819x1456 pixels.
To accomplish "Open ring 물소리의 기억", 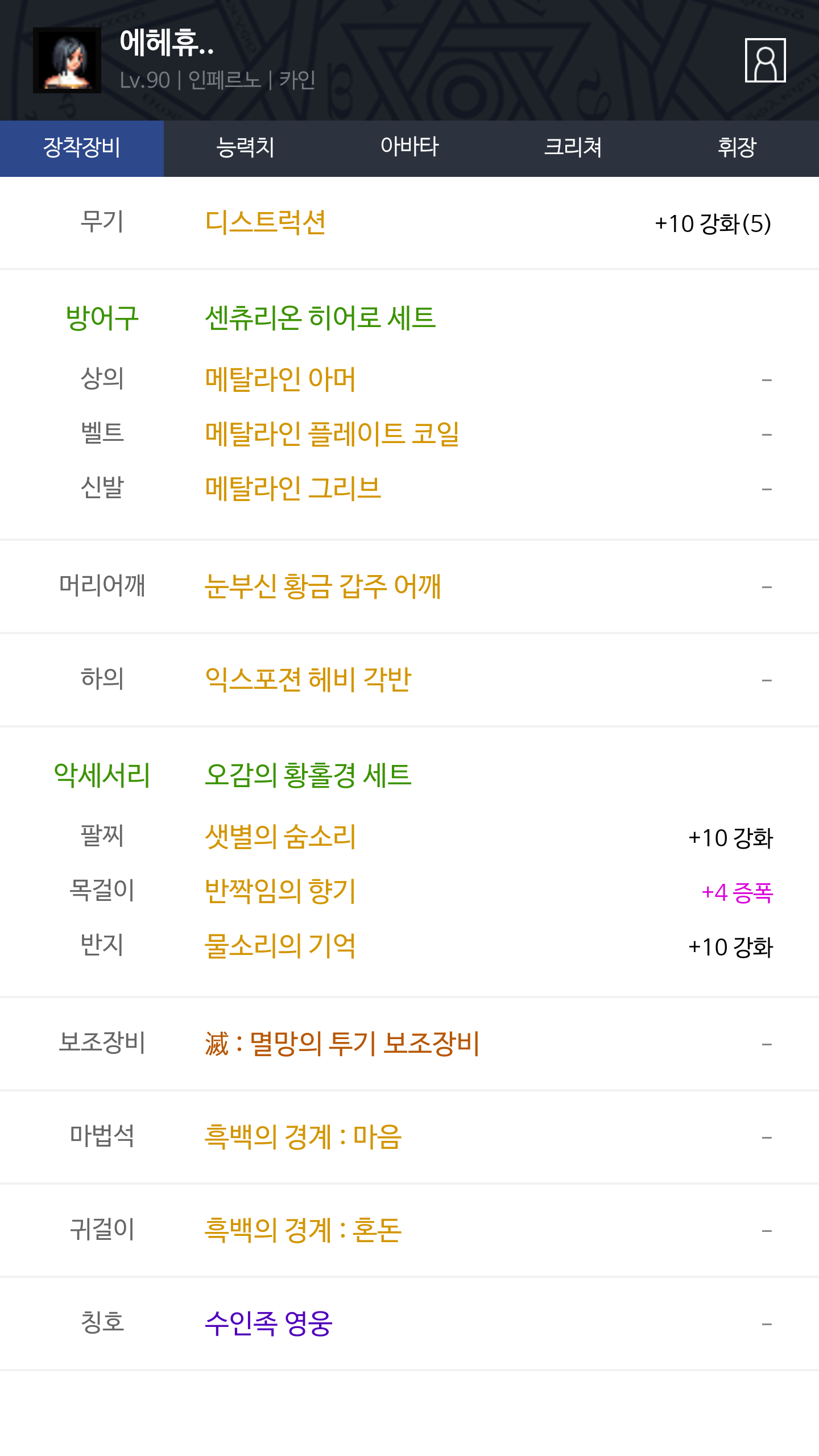I will pyautogui.click(x=280, y=946).
